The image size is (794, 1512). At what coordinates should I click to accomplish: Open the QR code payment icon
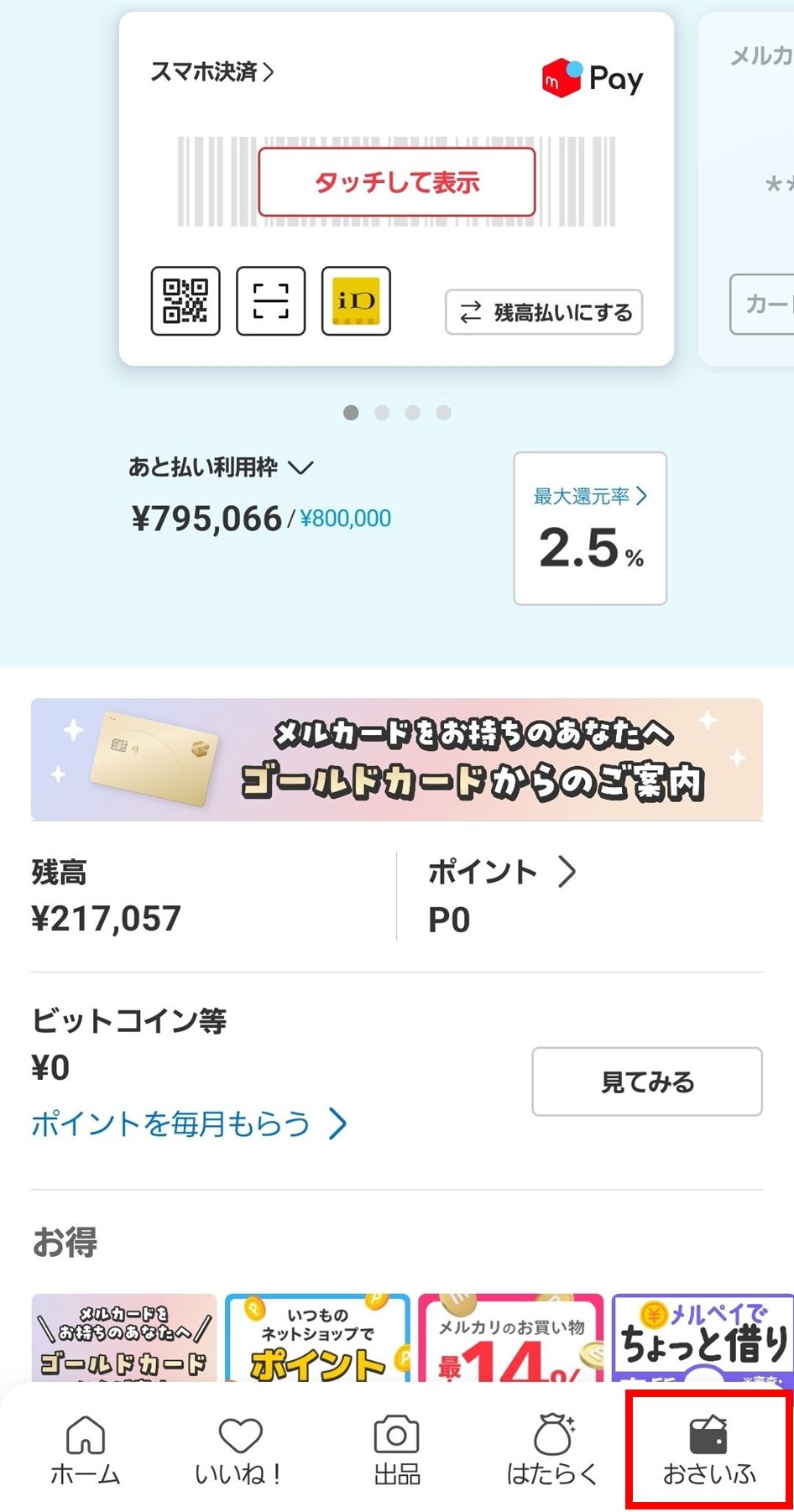pos(185,301)
